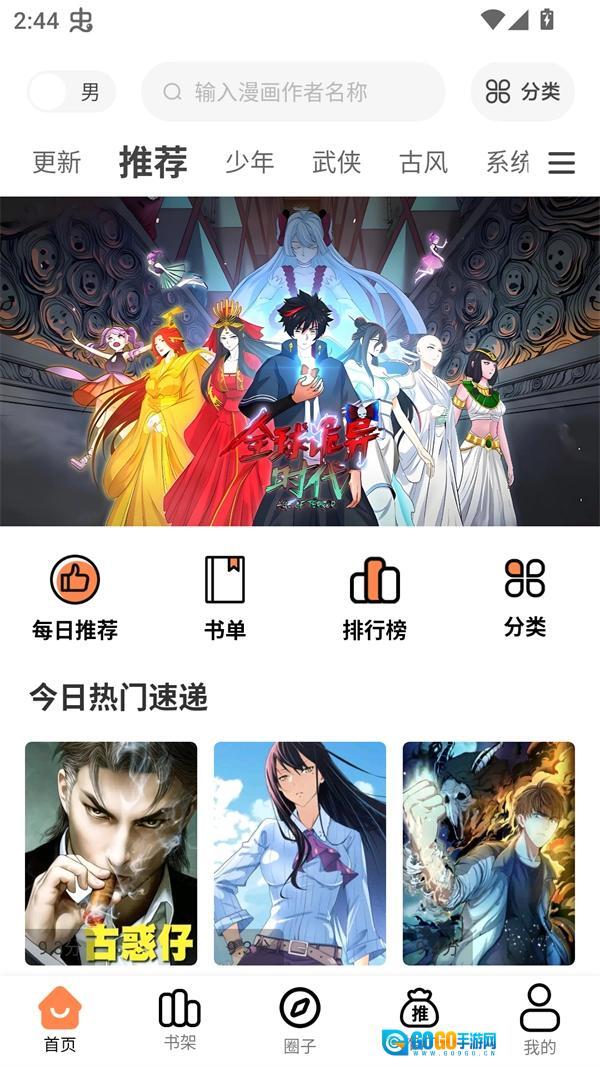Switch to the 更新 tab

56,162
